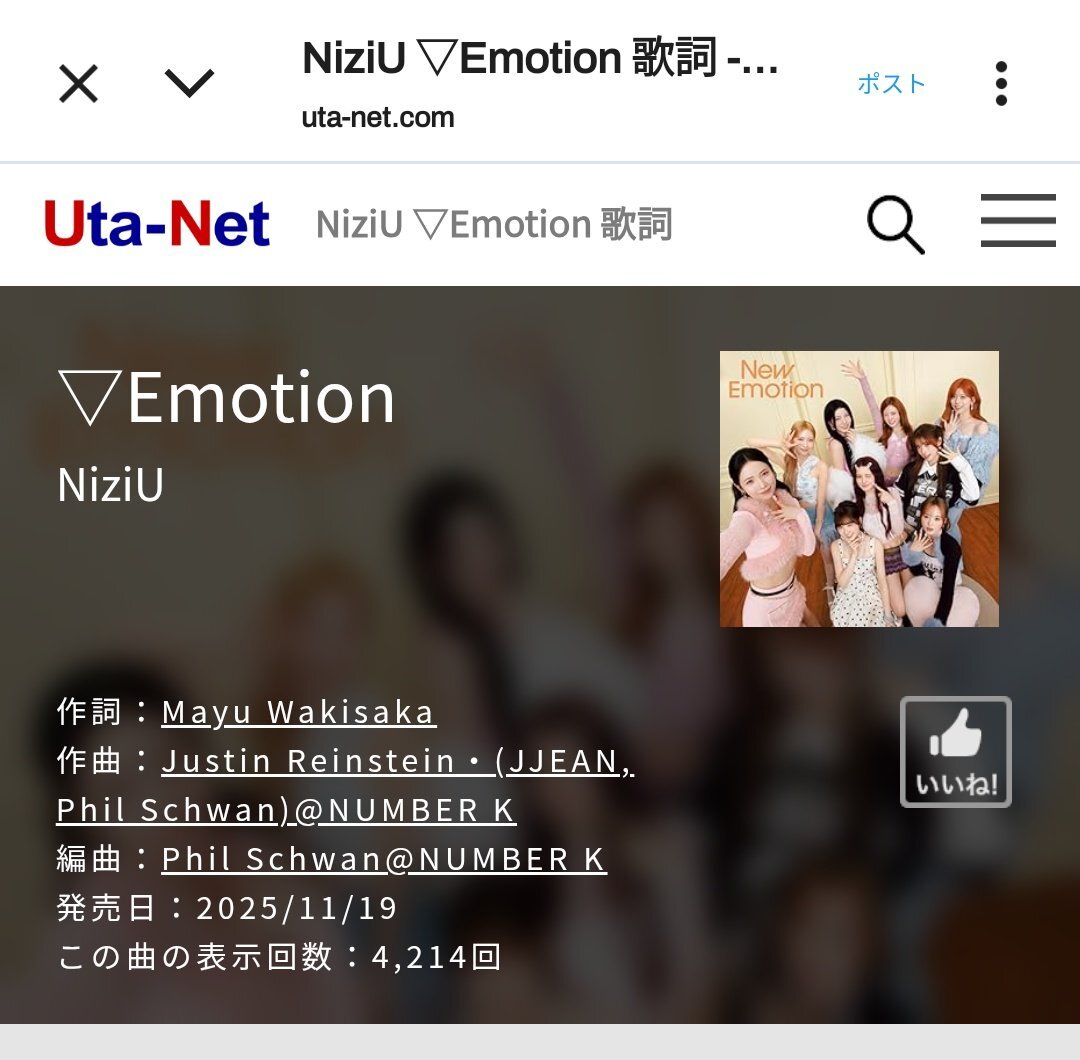Tap the ポスト button

click(x=891, y=84)
